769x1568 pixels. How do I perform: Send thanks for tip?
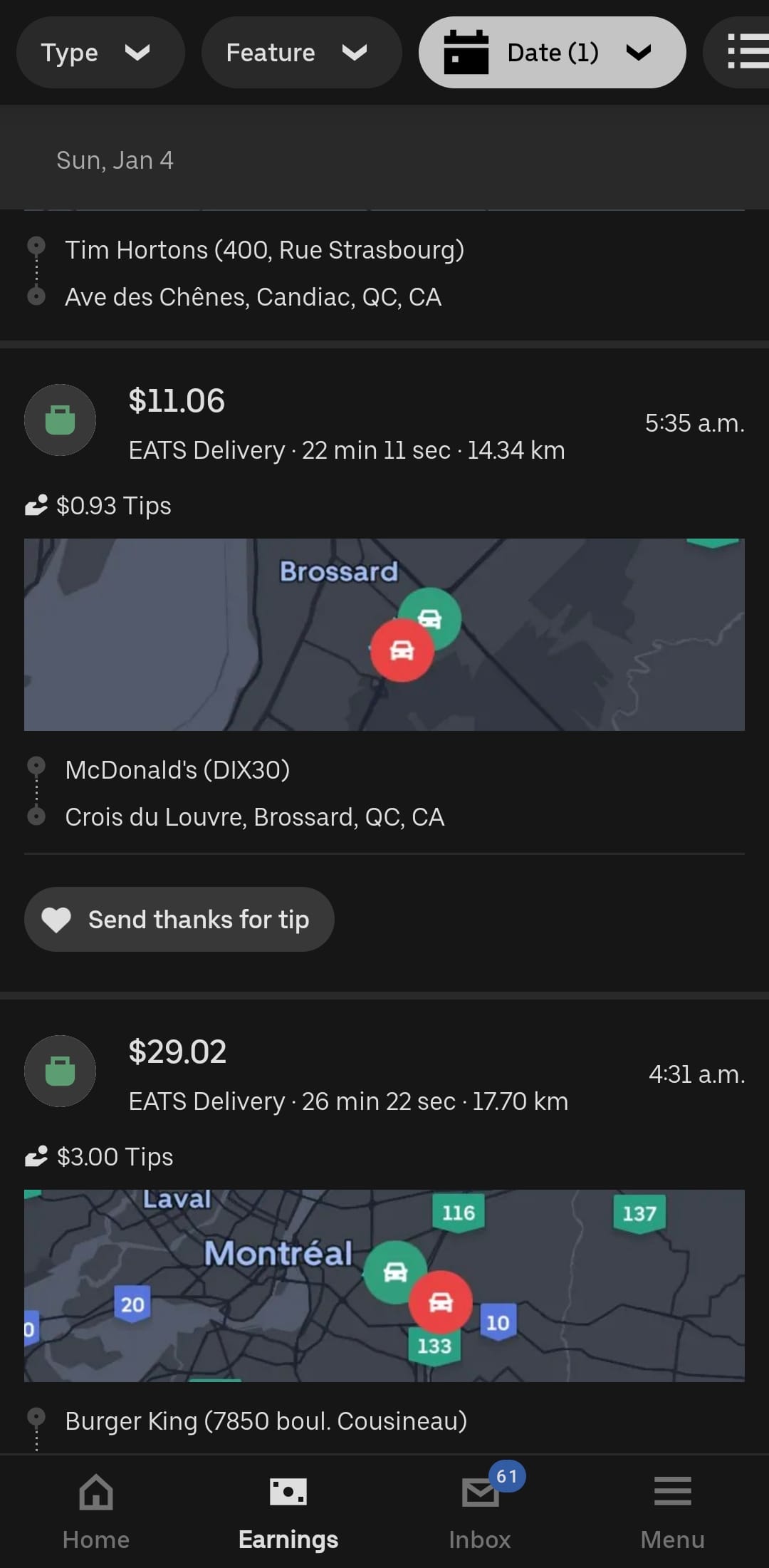tap(179, 919)
